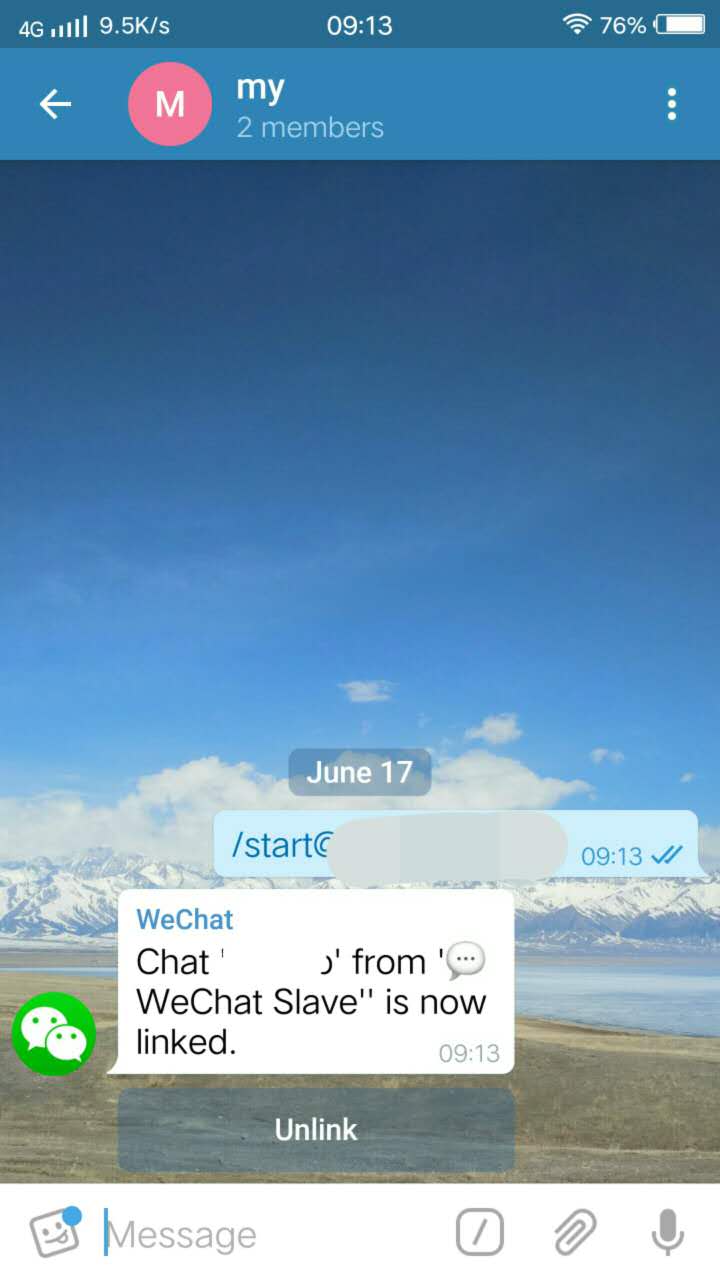
Task: Tap the Unlink button
Action: [316, 1130]
